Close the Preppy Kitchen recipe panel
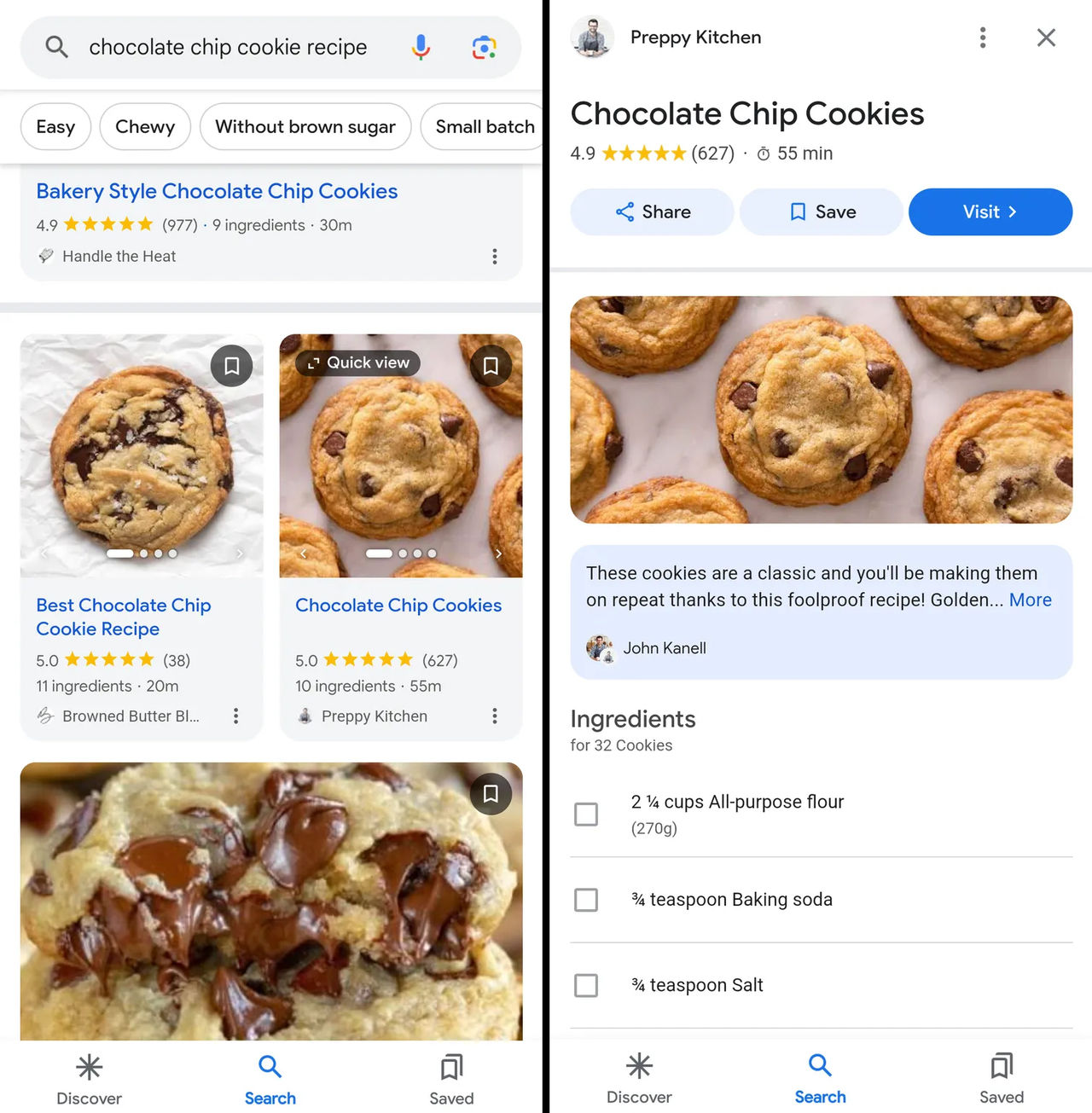The height and width of the screenshot is (1113, 1092). tap(1046, 38)
